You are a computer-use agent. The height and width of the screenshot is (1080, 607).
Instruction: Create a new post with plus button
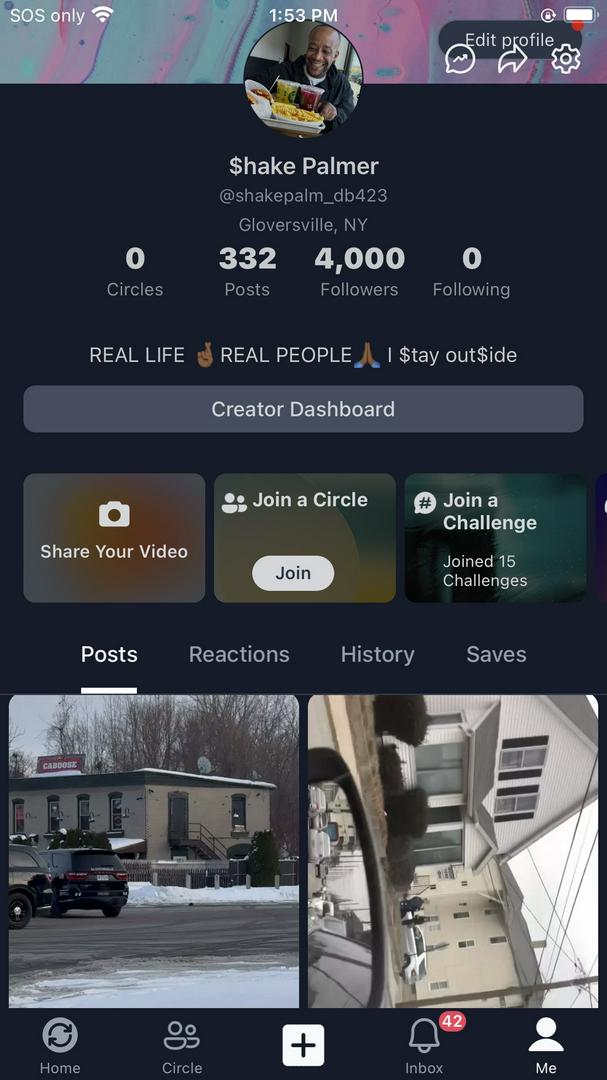(x=303, y=1046)
